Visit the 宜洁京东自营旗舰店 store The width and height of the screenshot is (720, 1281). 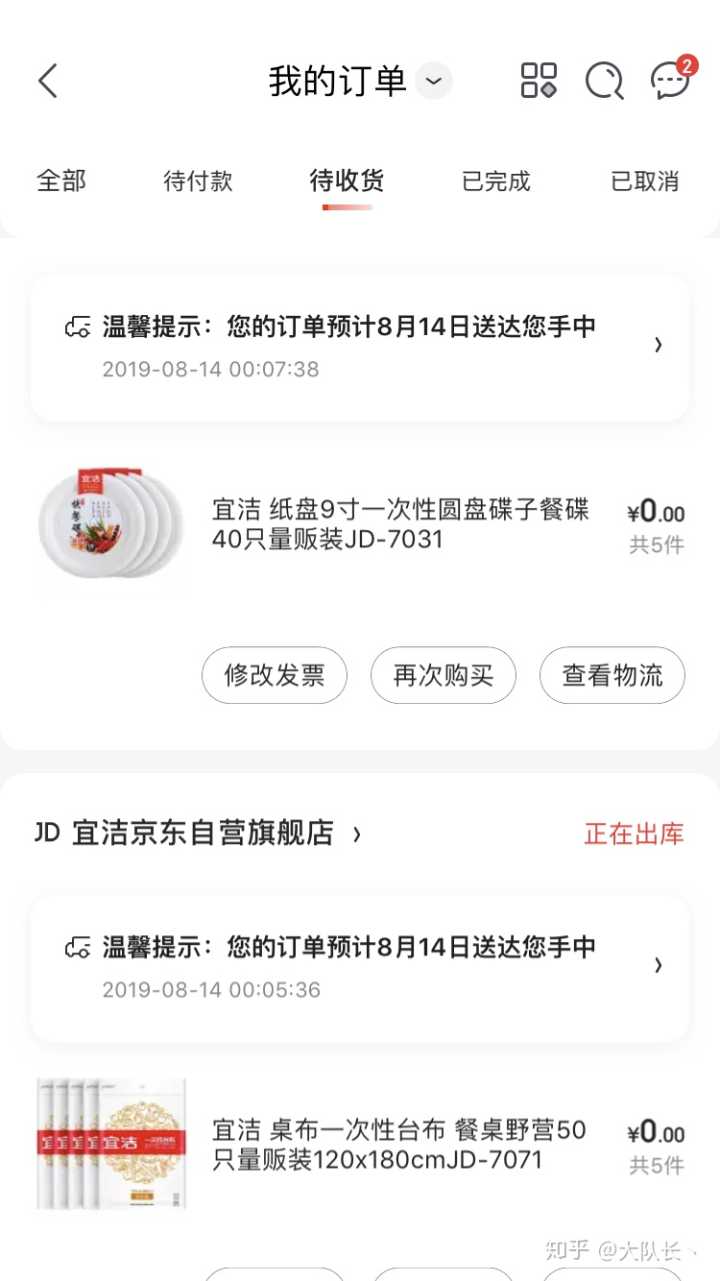[200, 833]
